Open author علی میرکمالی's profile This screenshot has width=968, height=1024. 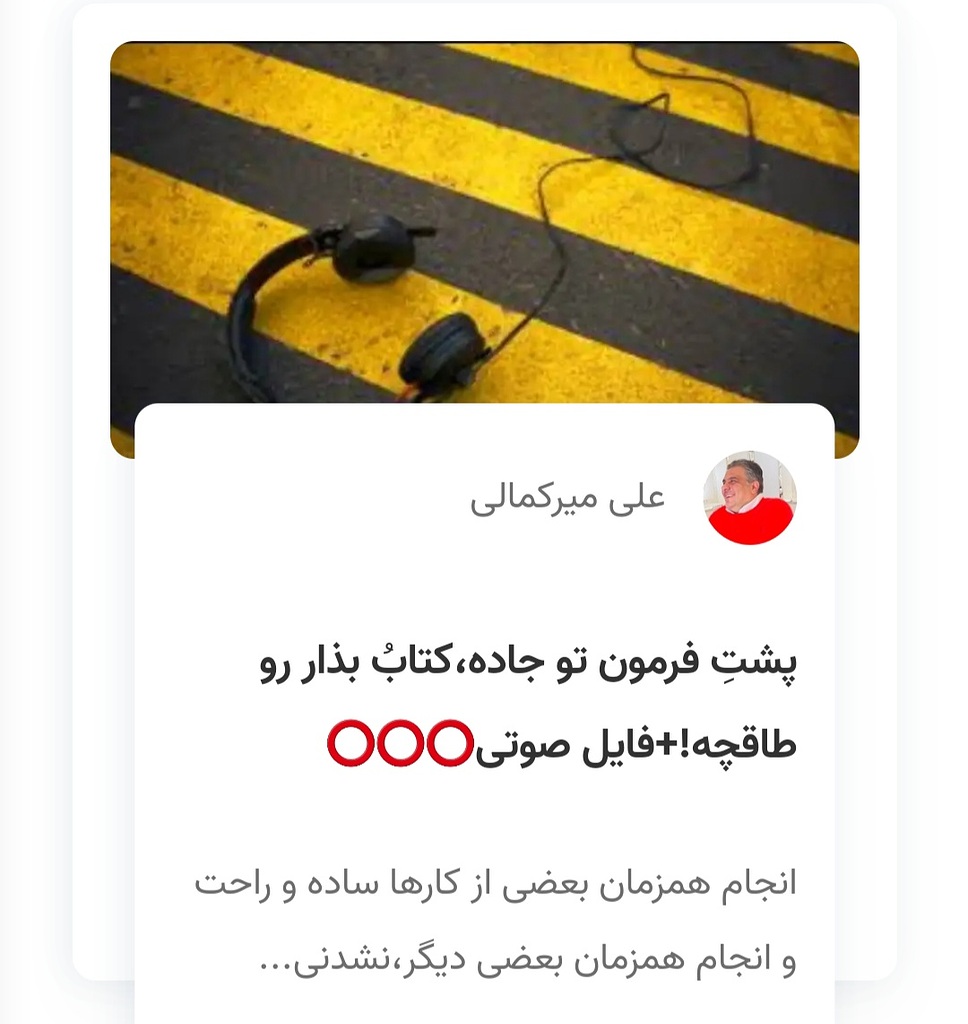[x=568, y=498]
